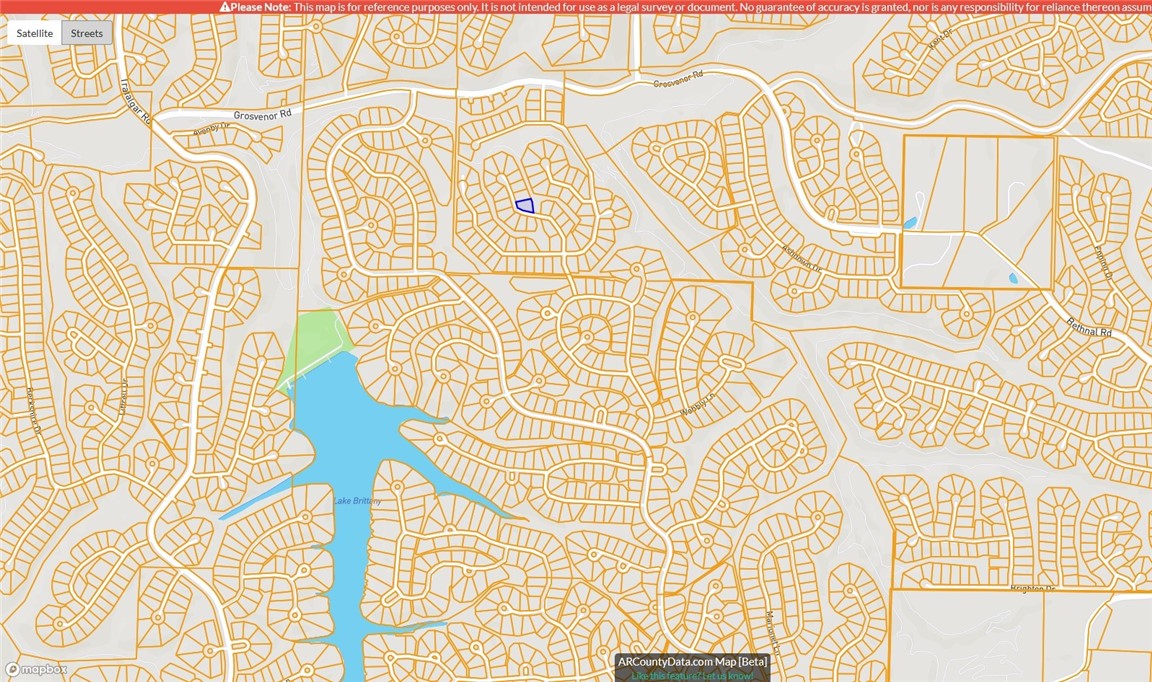
Task: Open the 'Like this feature? Let us know!' link
Action: [692, 676]
